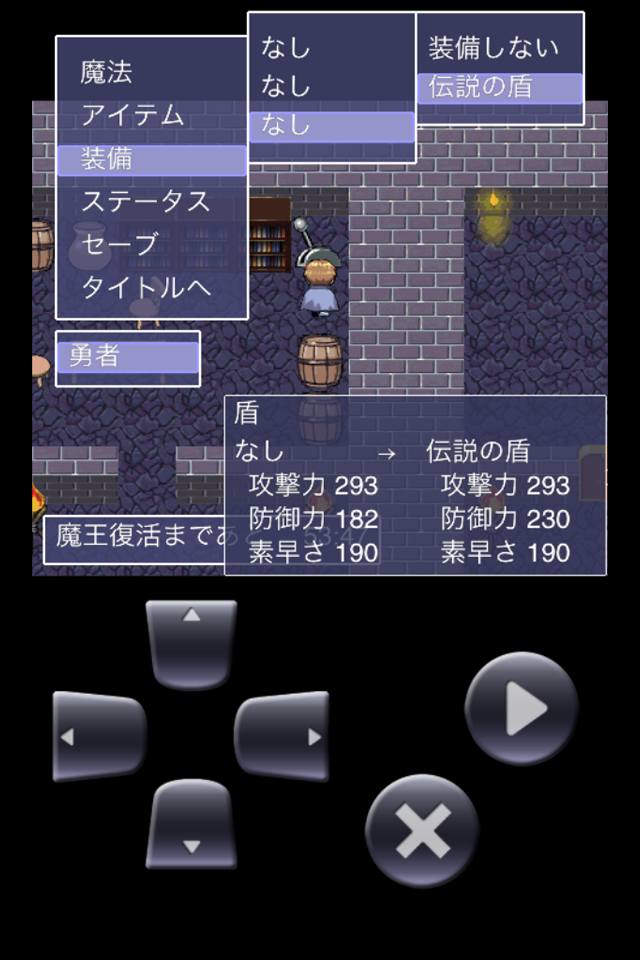Select タイトルへ to return to title

(146, 288)
